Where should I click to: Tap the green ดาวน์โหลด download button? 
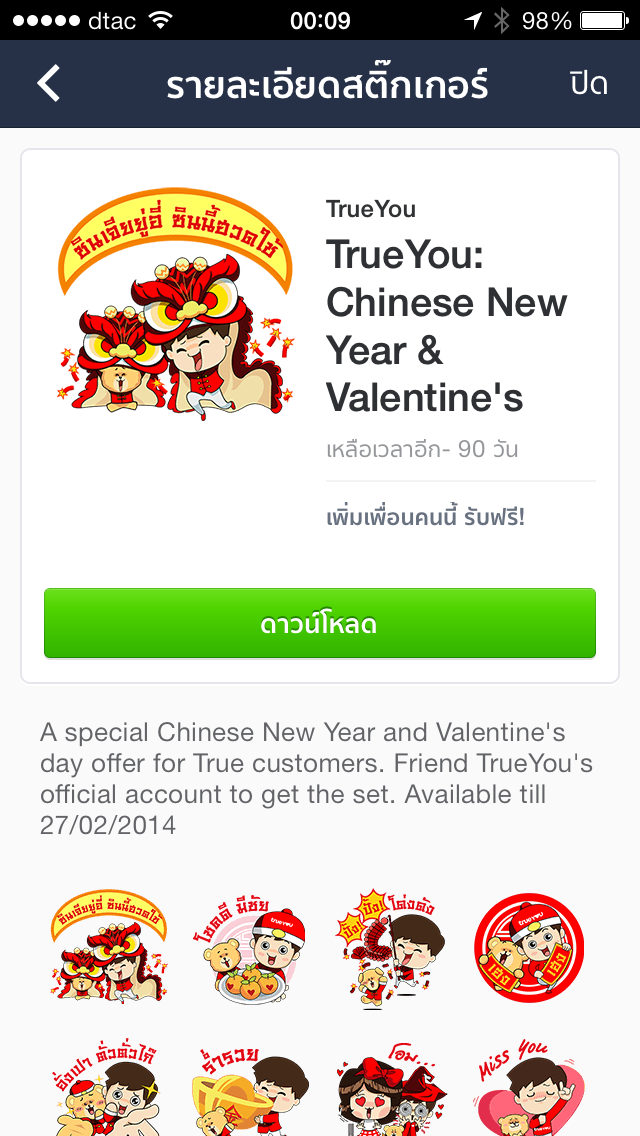tap(320, 624)
